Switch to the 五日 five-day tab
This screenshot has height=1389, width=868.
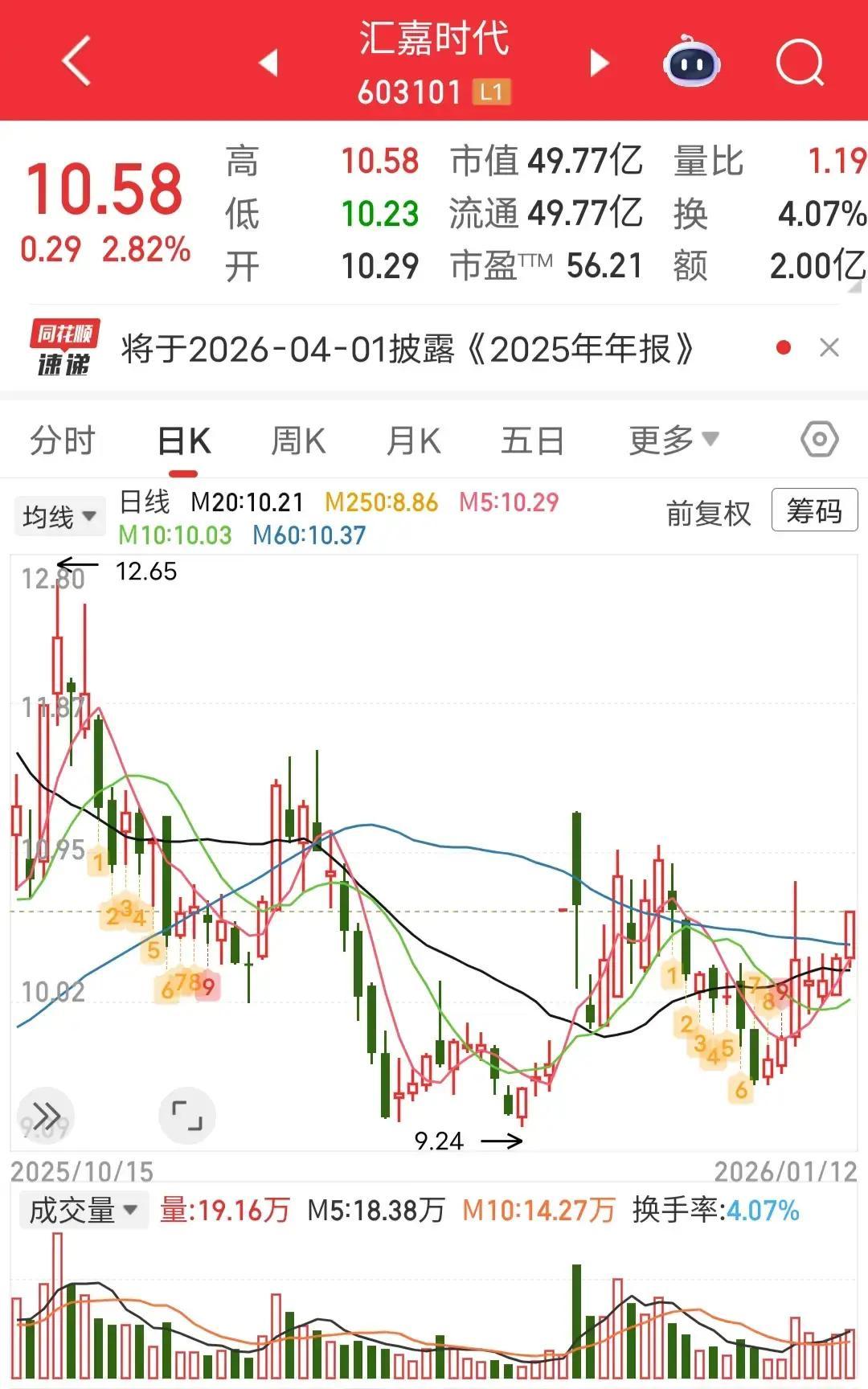pos(530,440)
